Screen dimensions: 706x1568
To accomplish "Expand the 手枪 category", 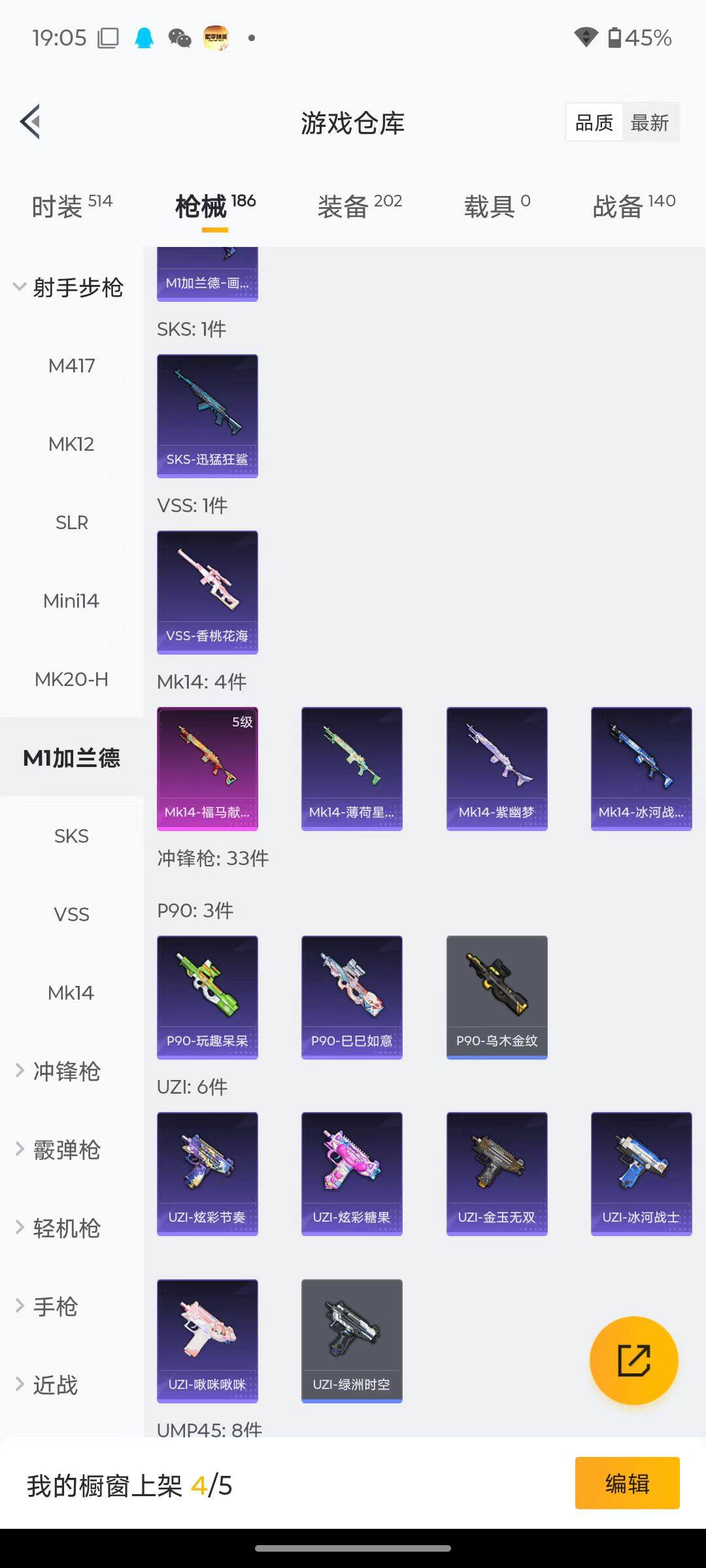I will (x=55, y=1307).
